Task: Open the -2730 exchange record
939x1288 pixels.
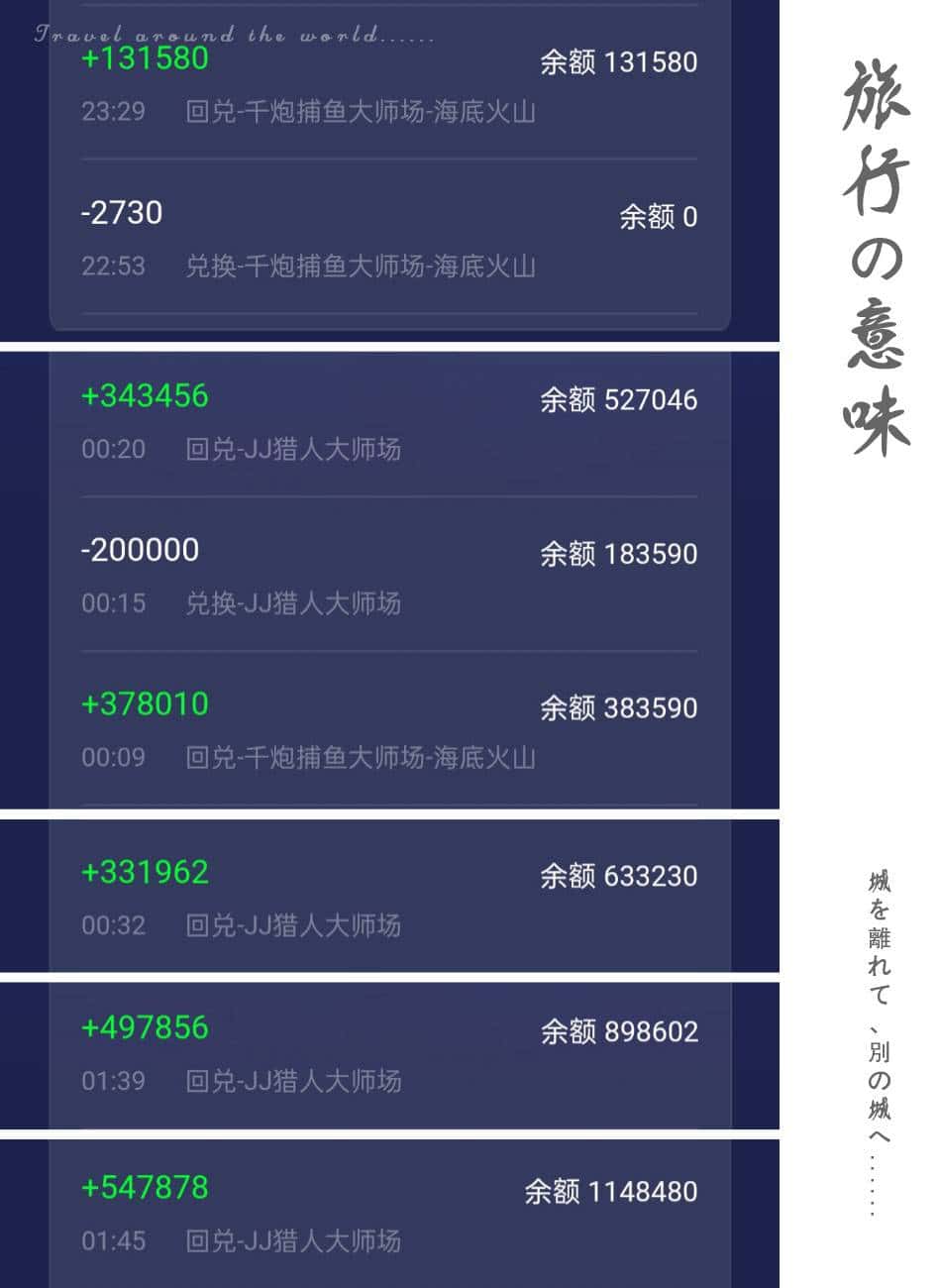Action: tap(121, 213)
